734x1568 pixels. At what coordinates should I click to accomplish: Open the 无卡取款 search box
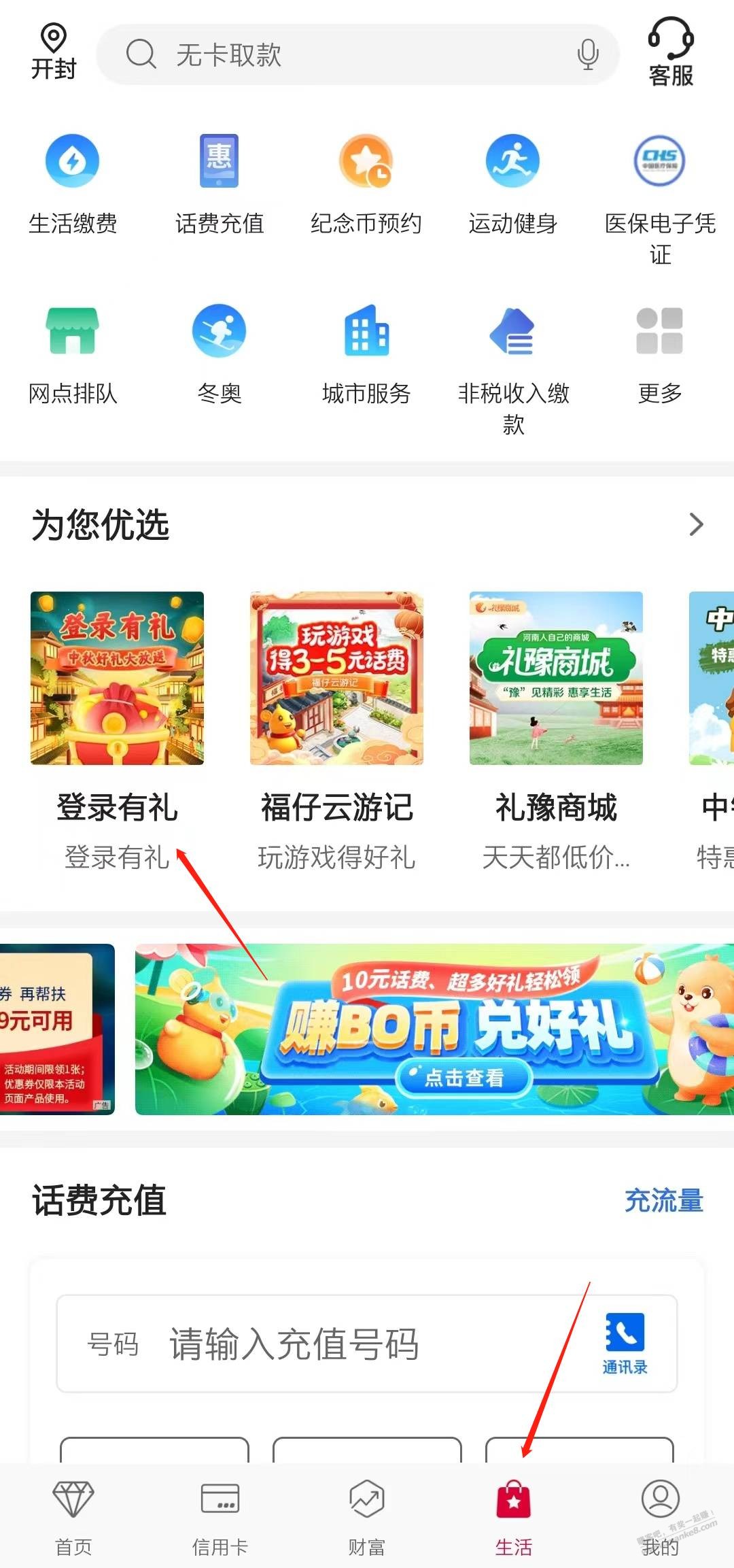[340, 54]
